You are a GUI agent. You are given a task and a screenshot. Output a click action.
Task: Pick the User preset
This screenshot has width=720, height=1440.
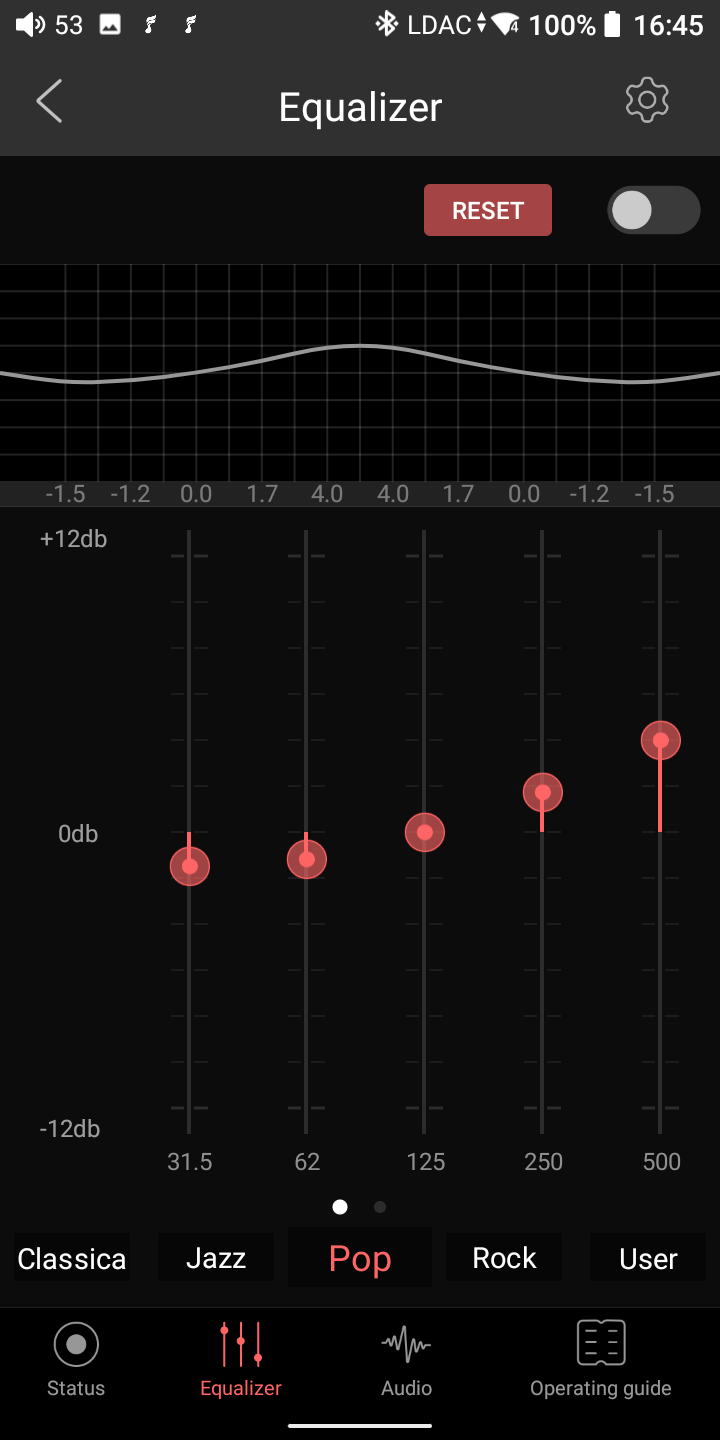tap(648, 1258)
